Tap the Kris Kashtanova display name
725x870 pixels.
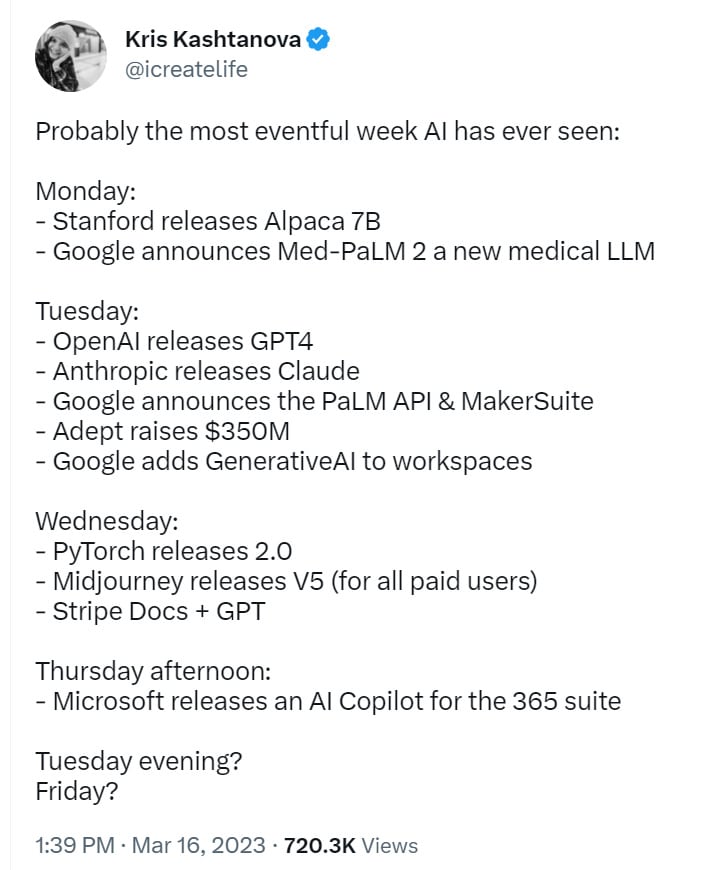point(212,40)
